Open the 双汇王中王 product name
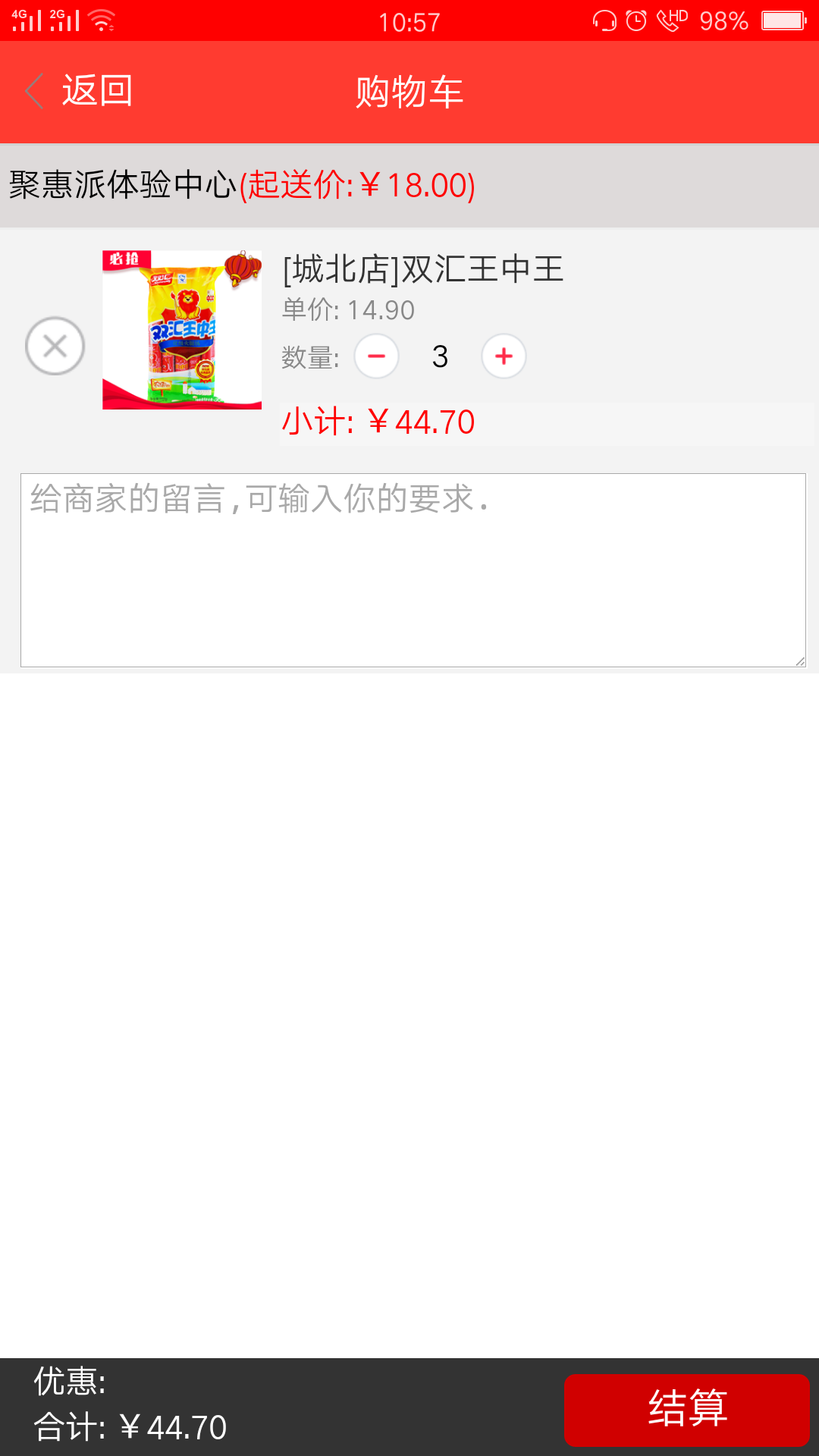This screenshot has width=819, height=1456. click(x=422, y=271)
